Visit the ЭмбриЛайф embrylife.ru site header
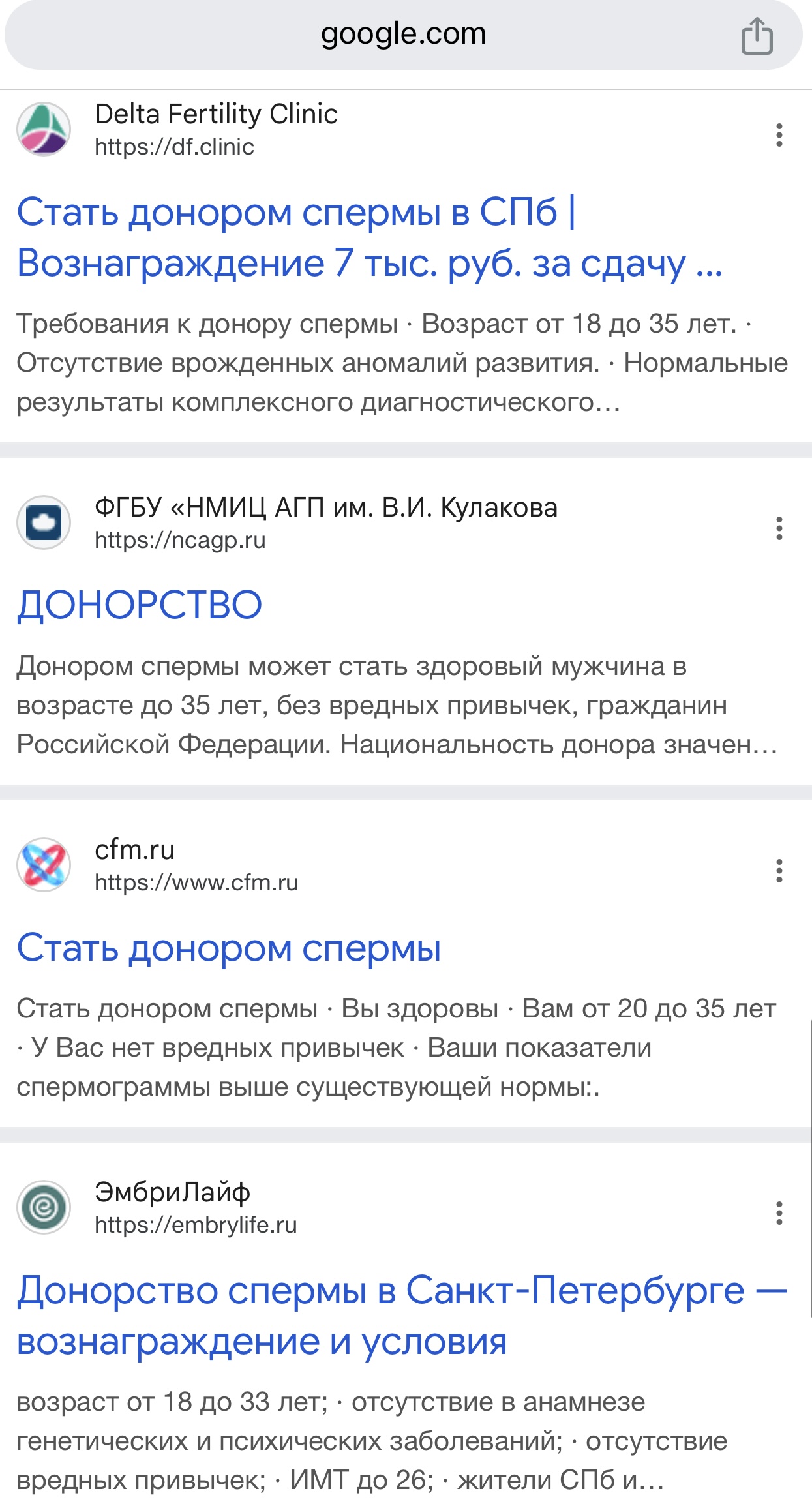The image size is (812, 1506). pyautogui.click(x=195, y=1208)
